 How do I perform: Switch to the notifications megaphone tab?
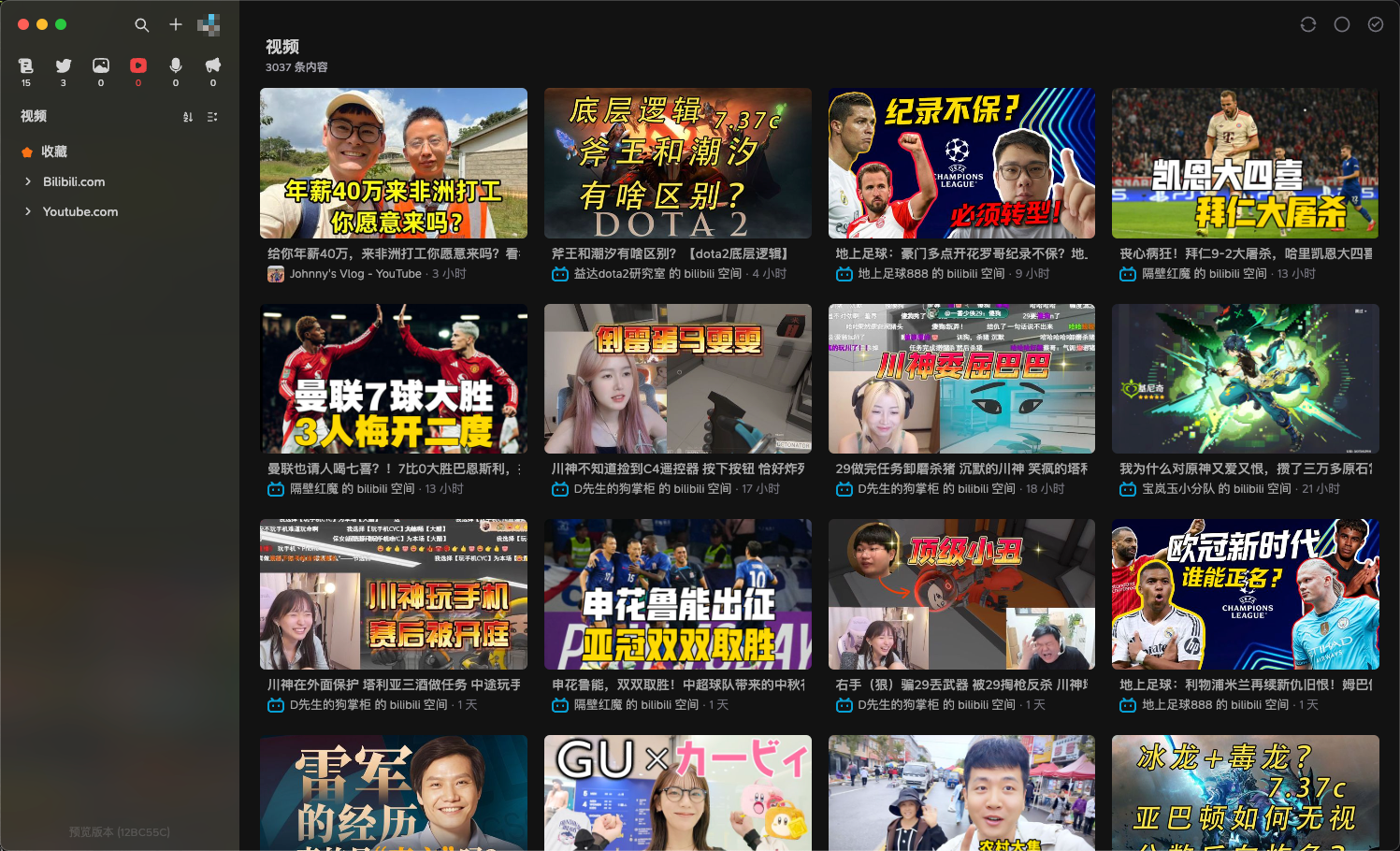point(213,66)
